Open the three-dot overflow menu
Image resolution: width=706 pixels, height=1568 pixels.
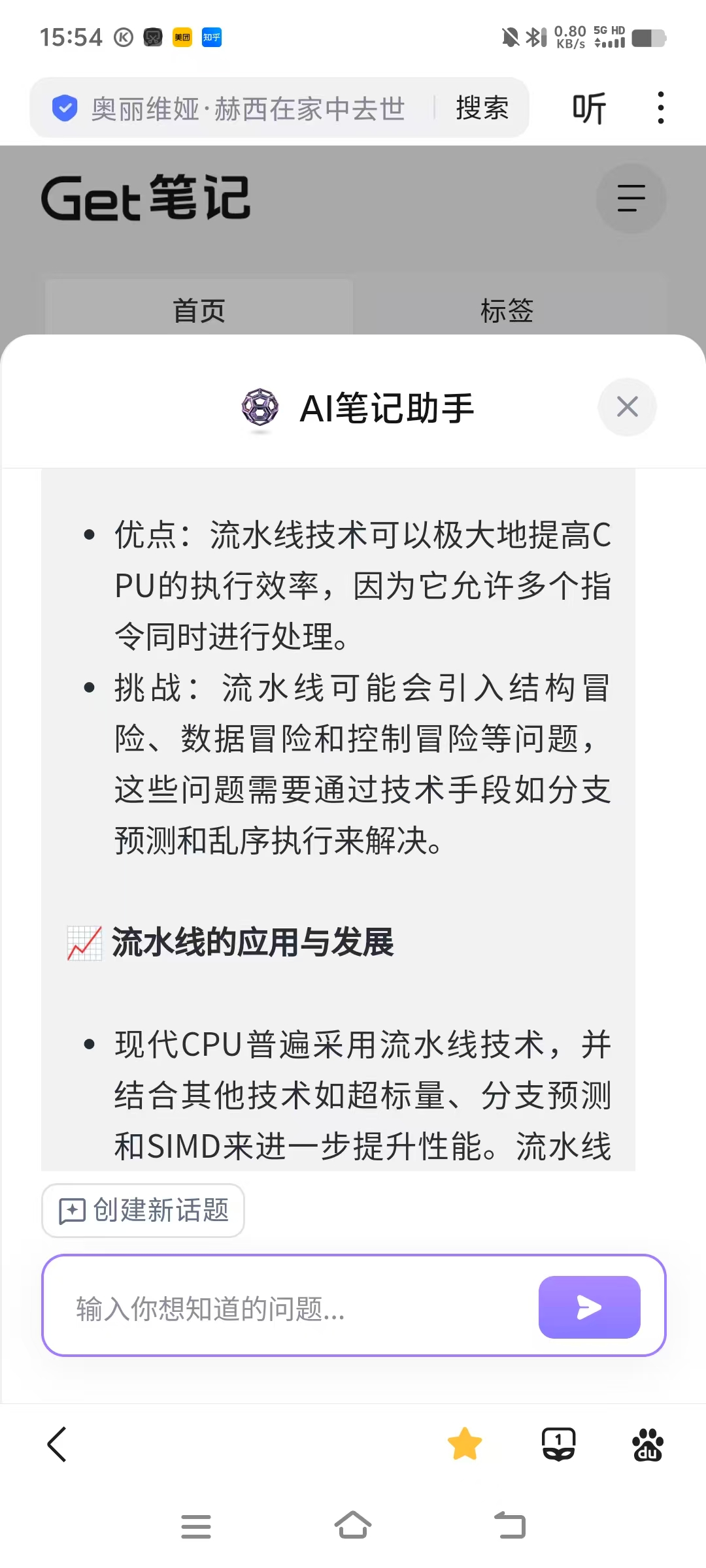tap(661, 108)
